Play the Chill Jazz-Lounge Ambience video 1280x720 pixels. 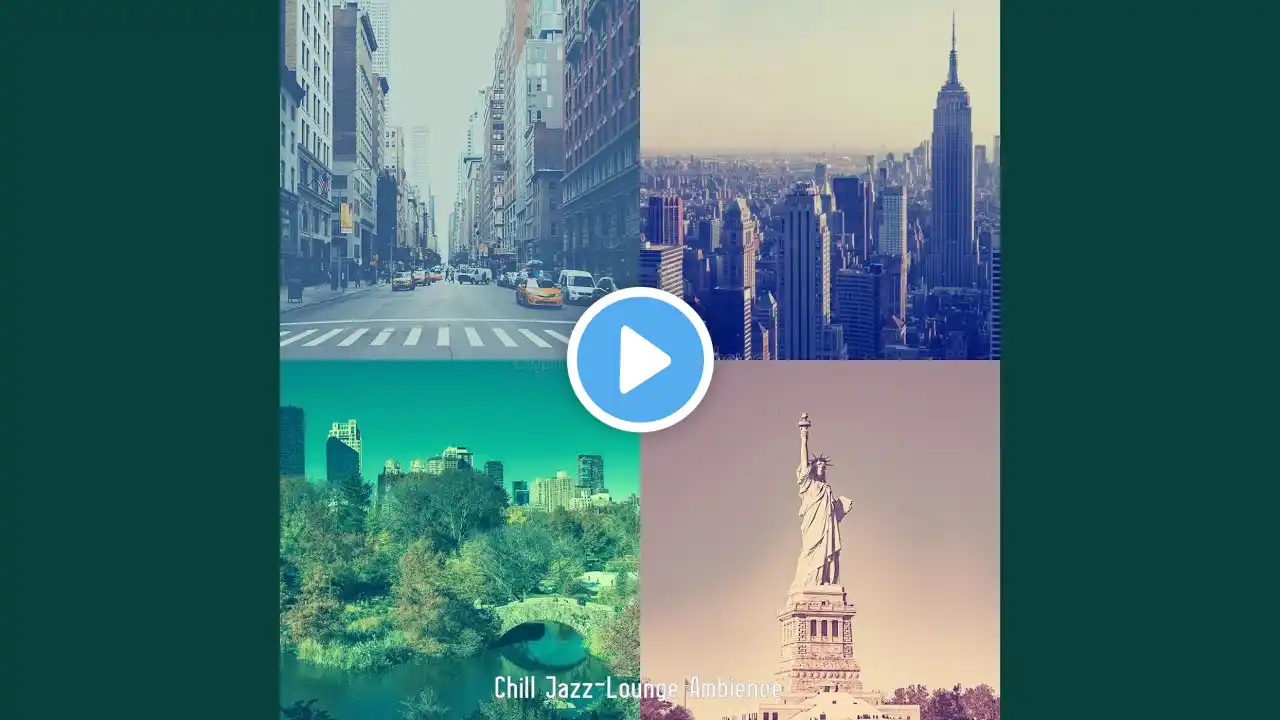(x=640, y=360)
